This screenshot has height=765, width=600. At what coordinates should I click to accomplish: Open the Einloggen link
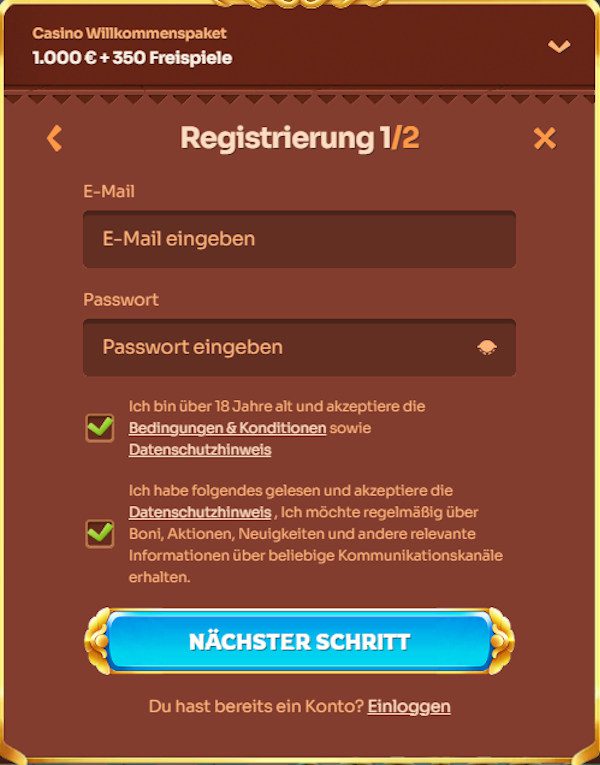pos(409,706)
